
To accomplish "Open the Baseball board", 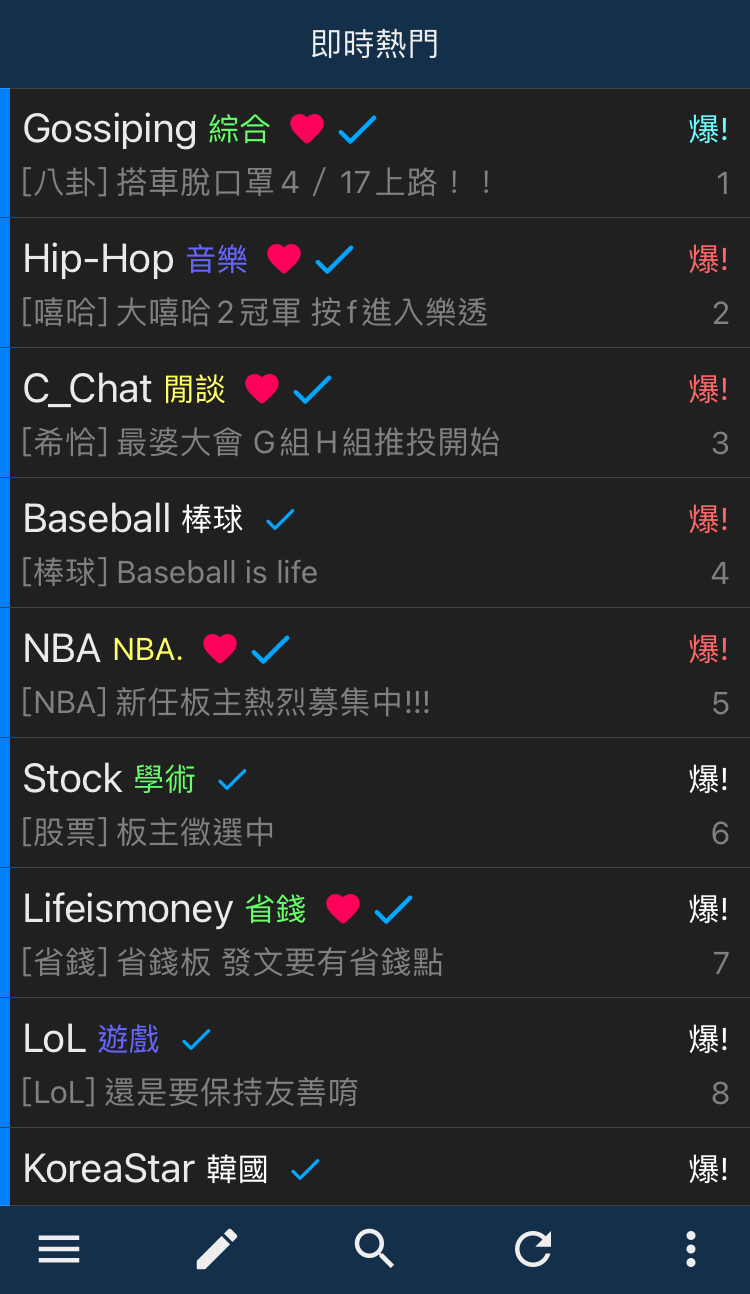I will [379, 543].
